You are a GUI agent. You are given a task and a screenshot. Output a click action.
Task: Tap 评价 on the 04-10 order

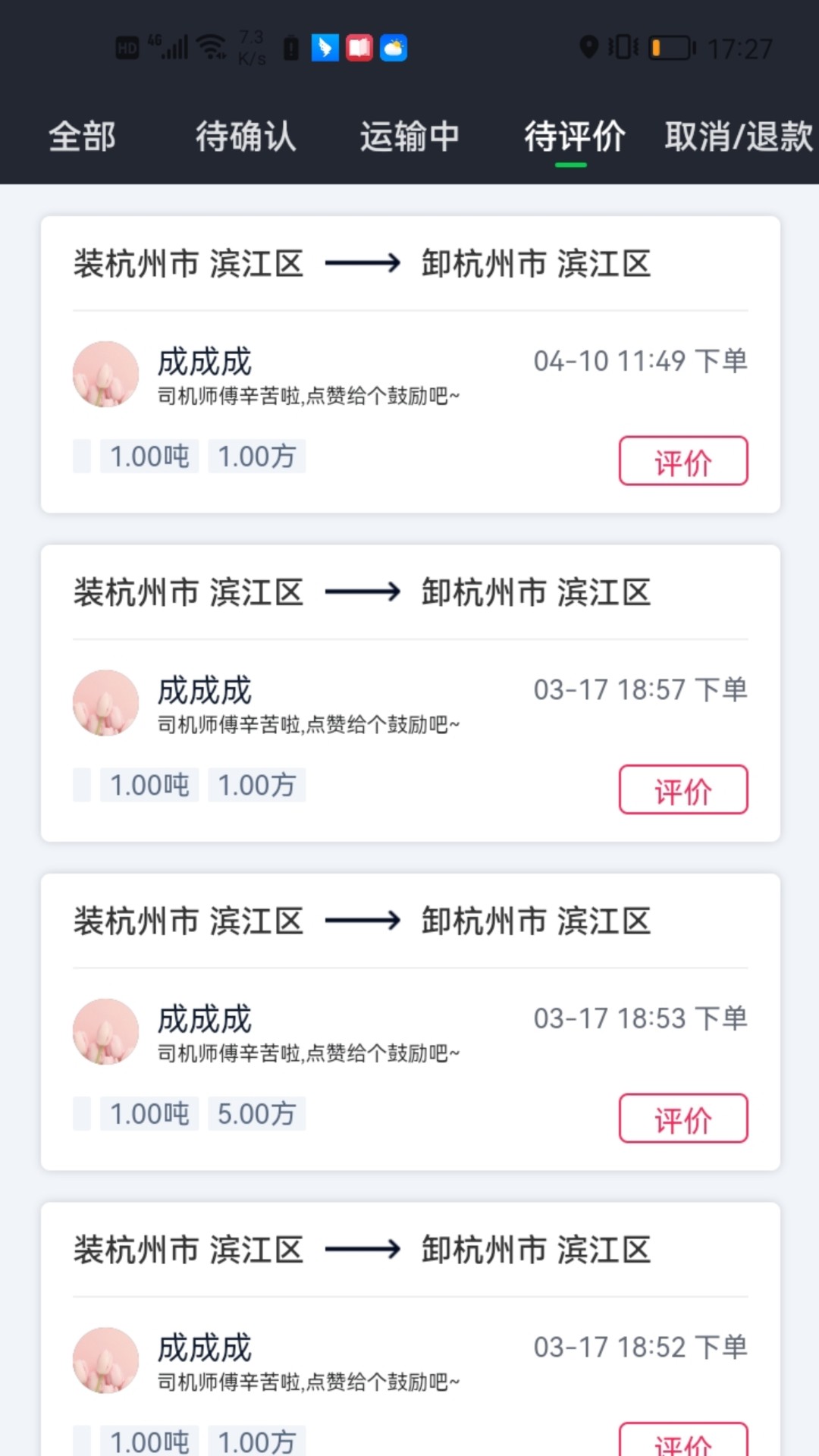pyautogui.click(x=682, y=460)
